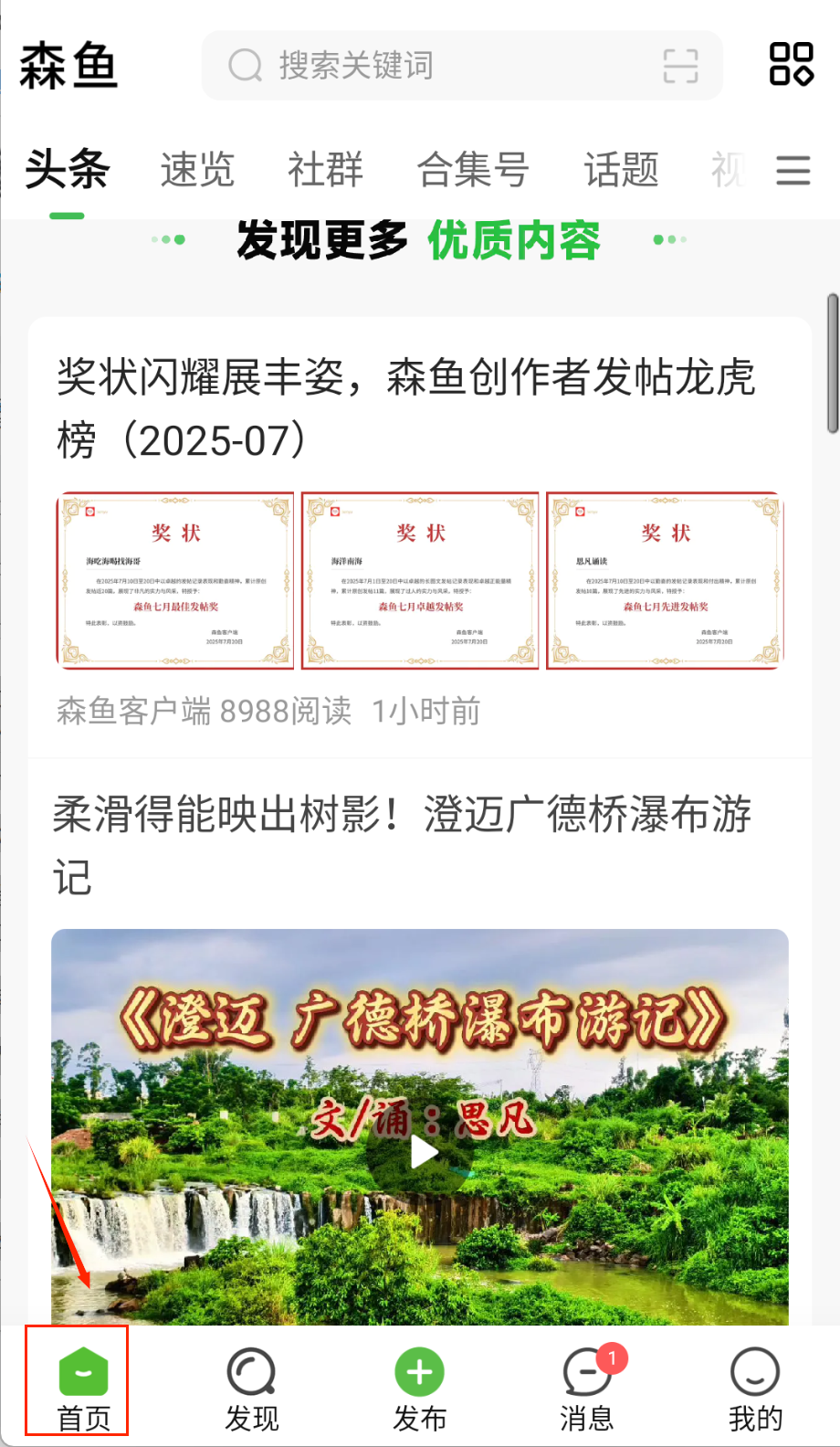Tap the 搜索关键词 search box
Viewport: 840px width, 1447px height.
tap(438, 66)
